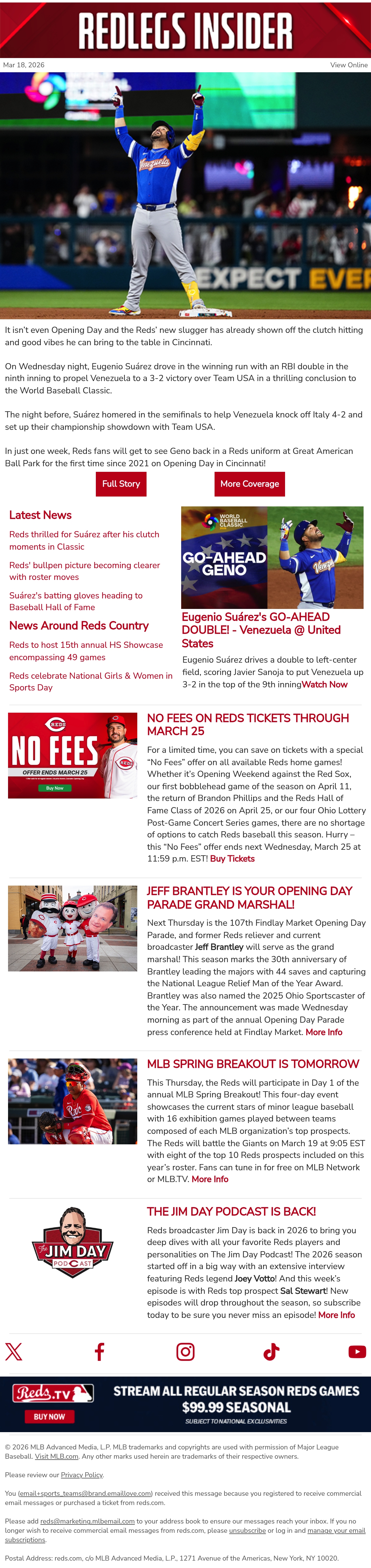Visit the Reds X profile
371x1568 pixels.
(13, 1352)
